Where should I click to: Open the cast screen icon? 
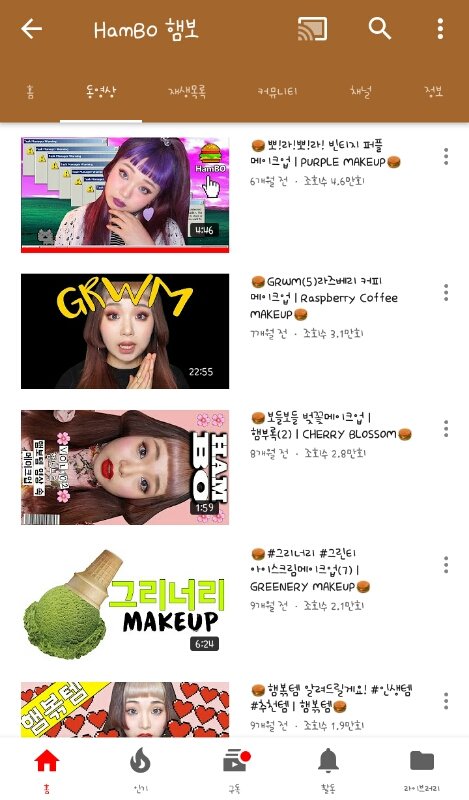(312, 29)
